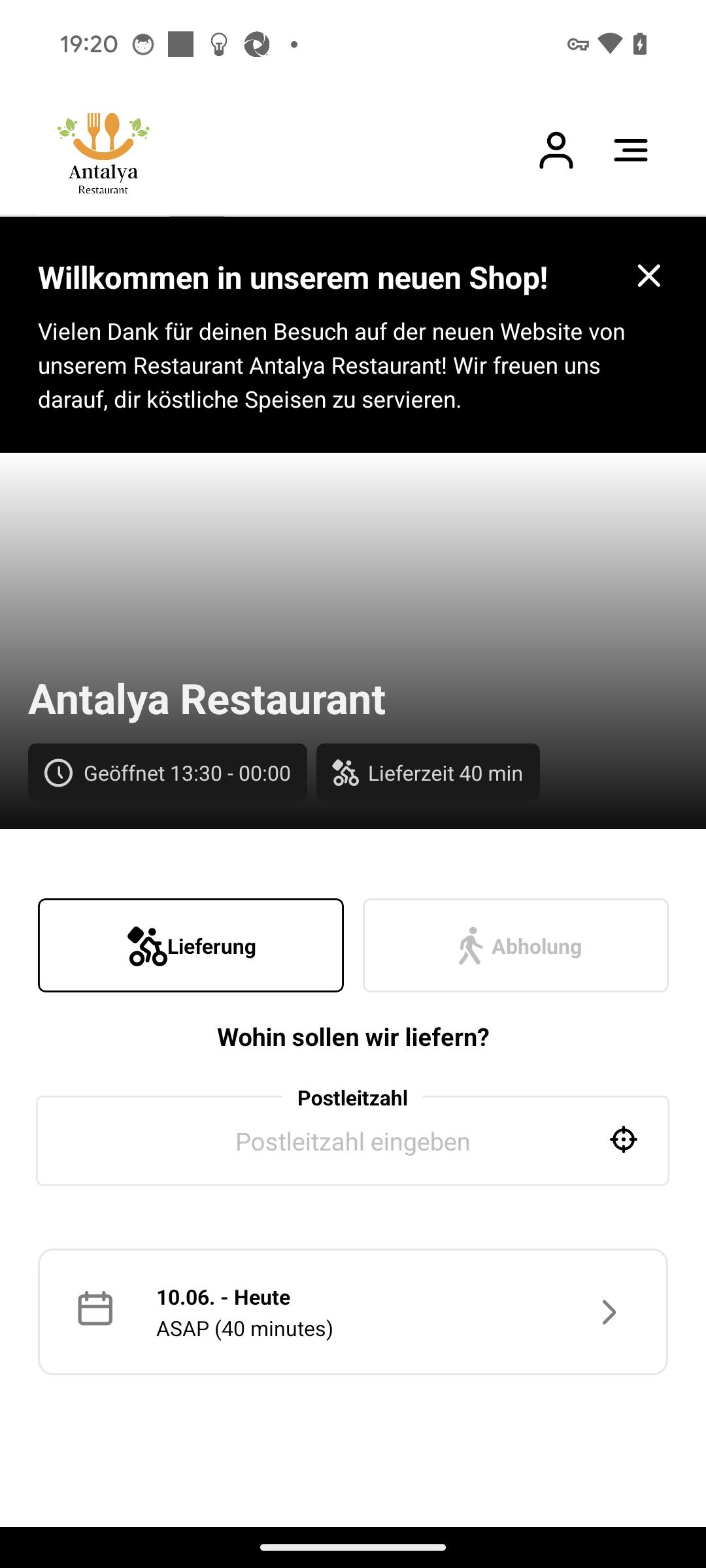Open the delivery time selection row
This screenshot has width=706, height=1568.
pos(353,1312)
